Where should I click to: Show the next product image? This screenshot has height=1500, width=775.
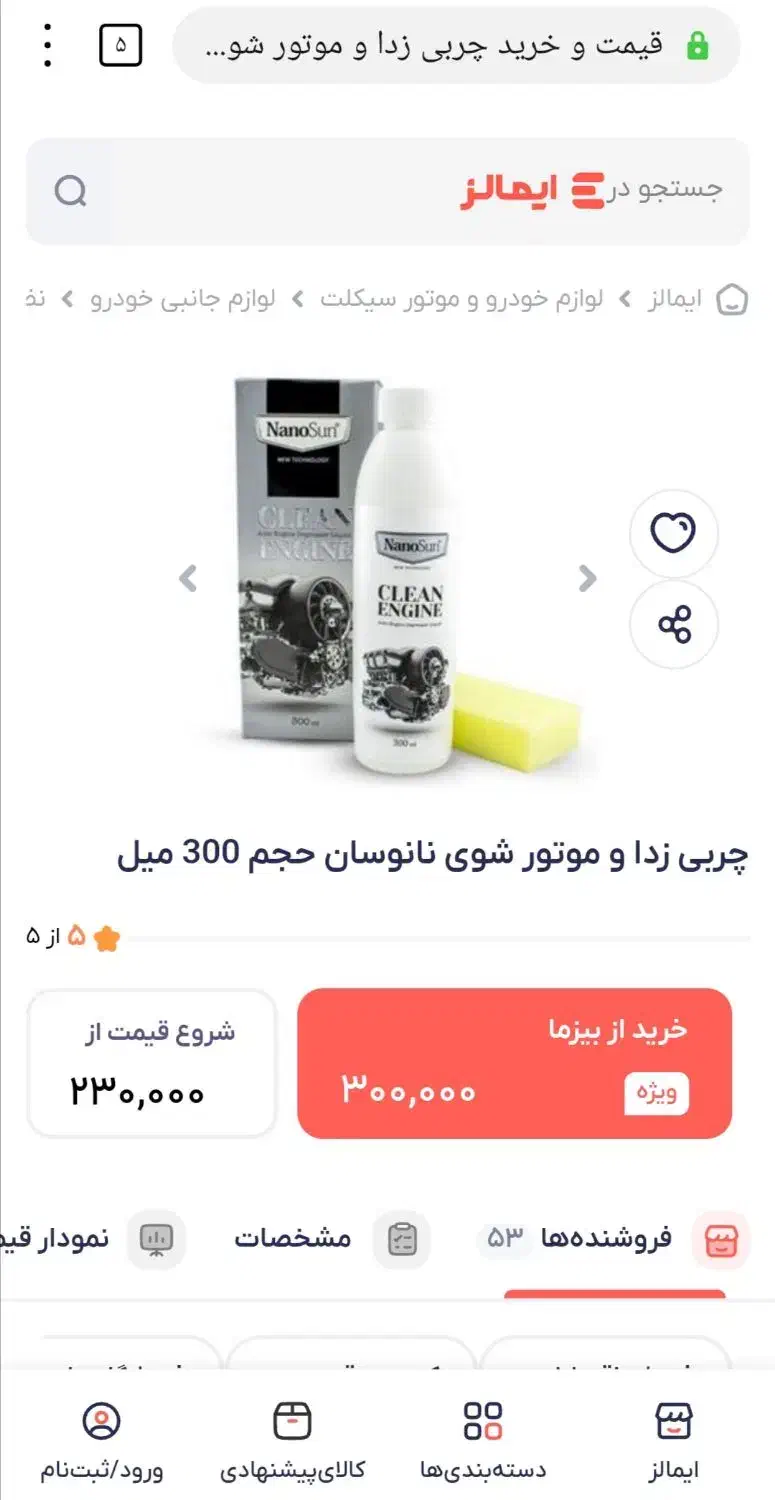588,578
